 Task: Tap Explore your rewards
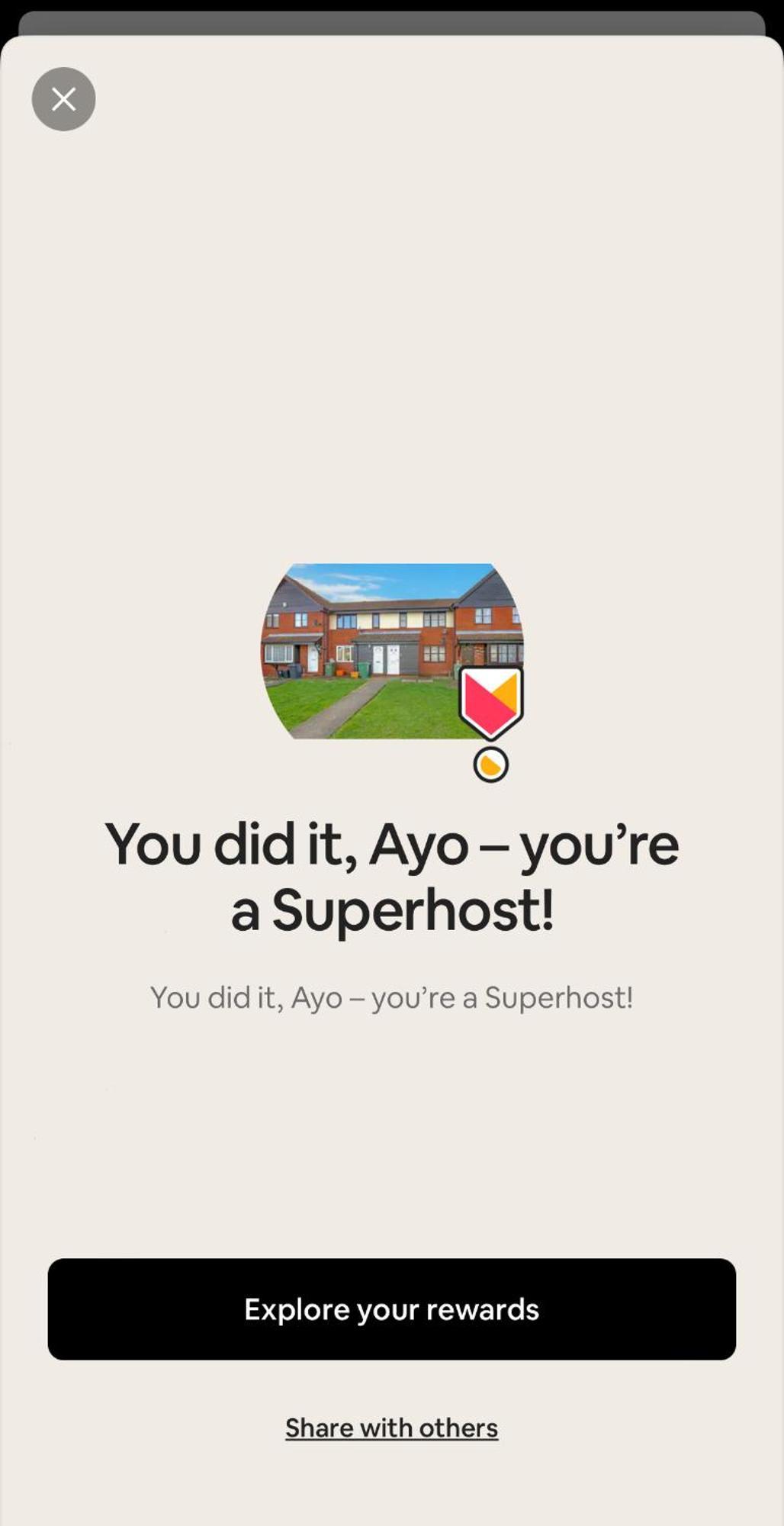pos(391,1309)
